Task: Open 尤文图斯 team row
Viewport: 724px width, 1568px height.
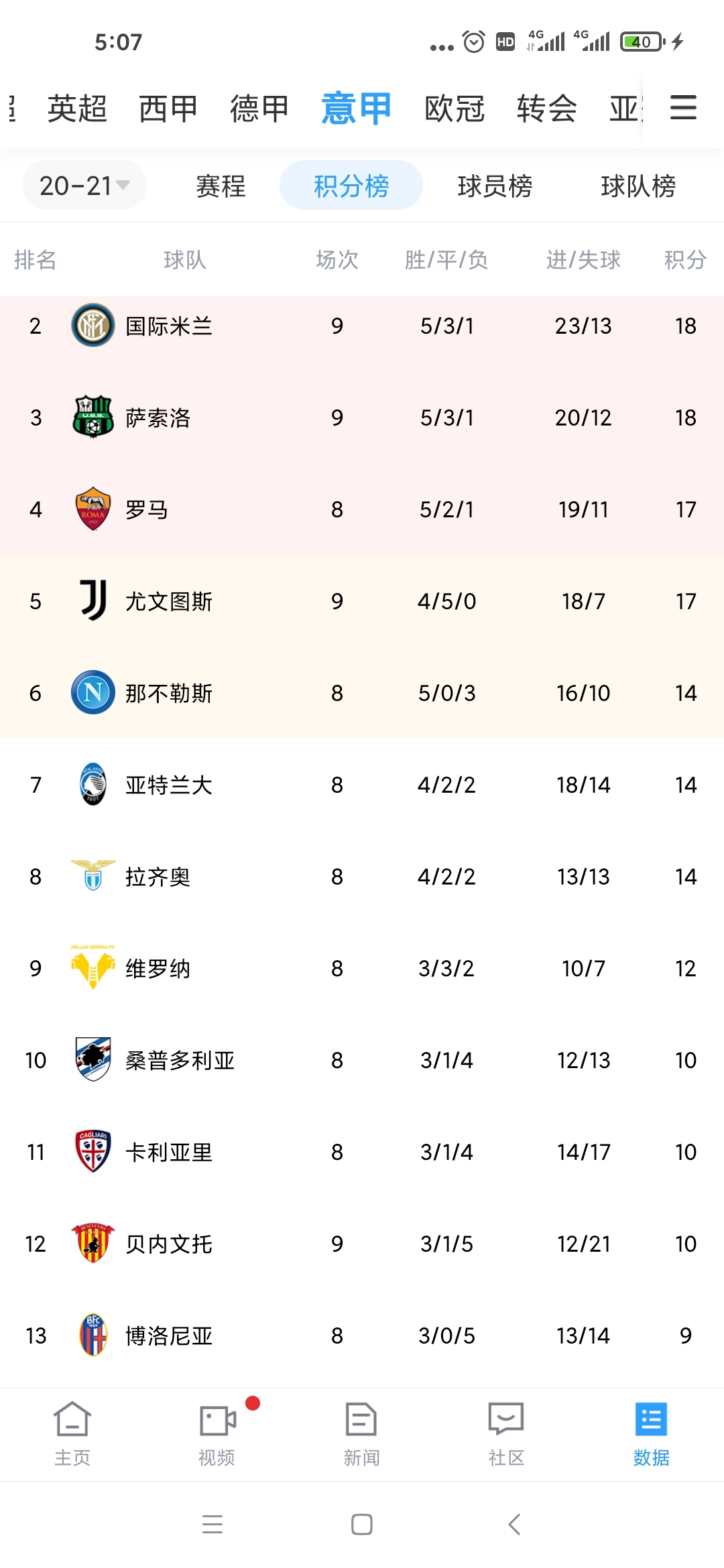Action: click(362, 601)
